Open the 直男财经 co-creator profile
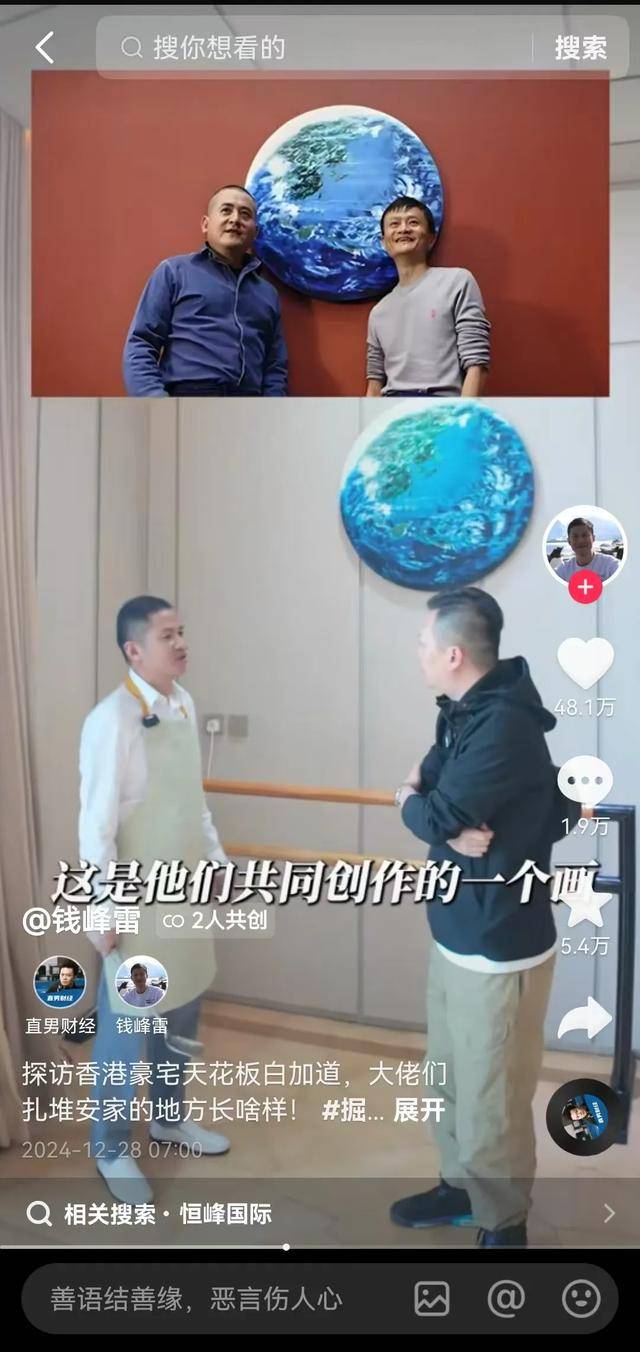 [x=60, y=983]
